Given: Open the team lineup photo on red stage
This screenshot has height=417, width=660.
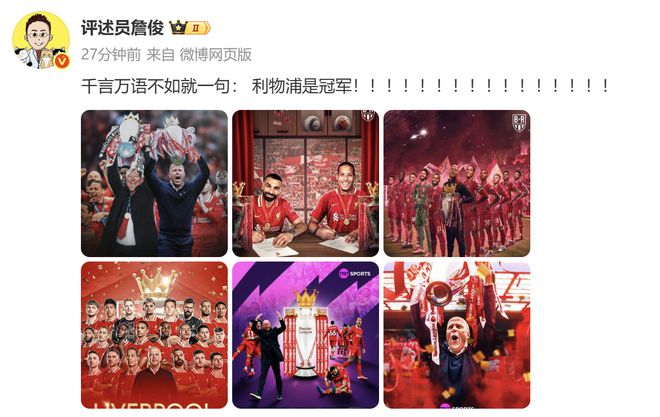Looking at the screenshot, I should (456, 183).
